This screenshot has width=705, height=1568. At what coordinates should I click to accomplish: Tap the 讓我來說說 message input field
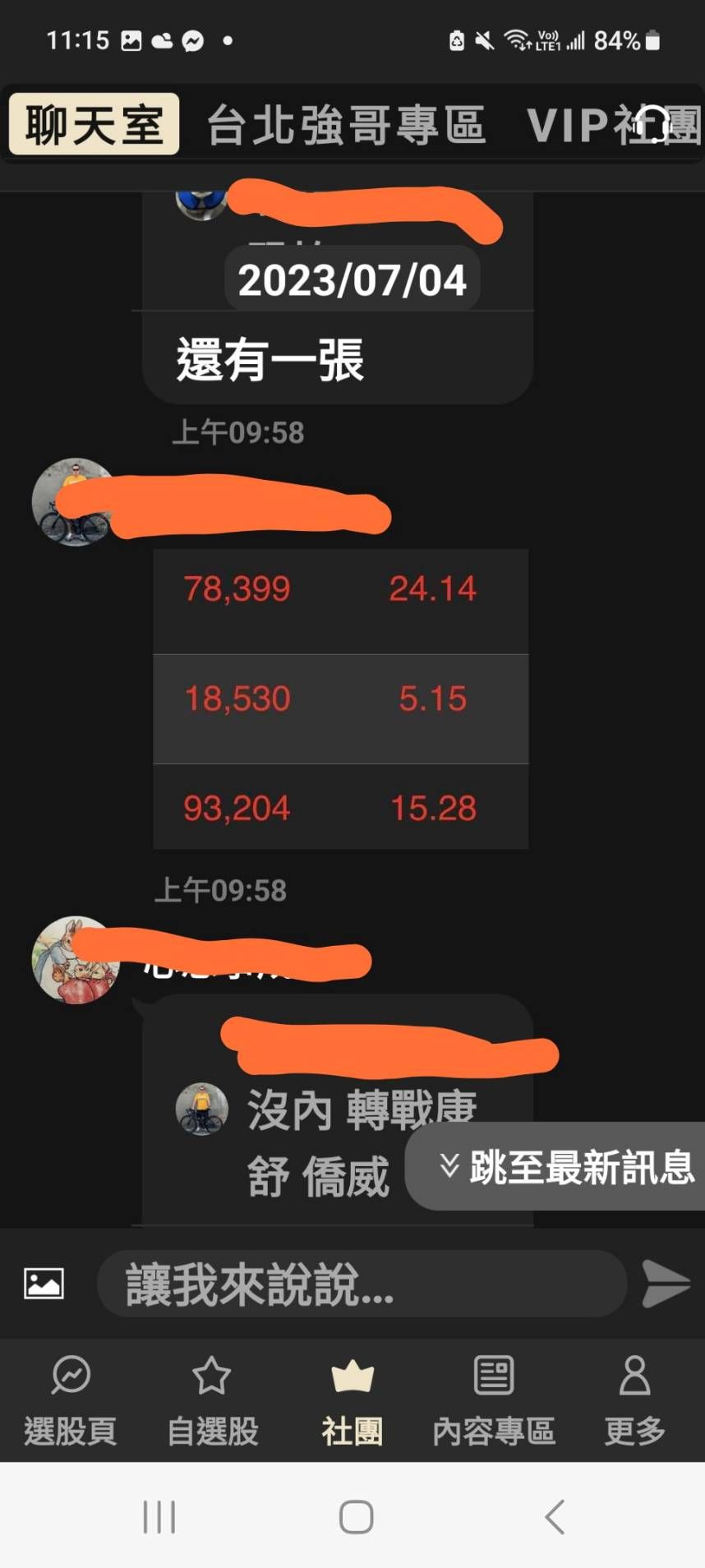362,1283
